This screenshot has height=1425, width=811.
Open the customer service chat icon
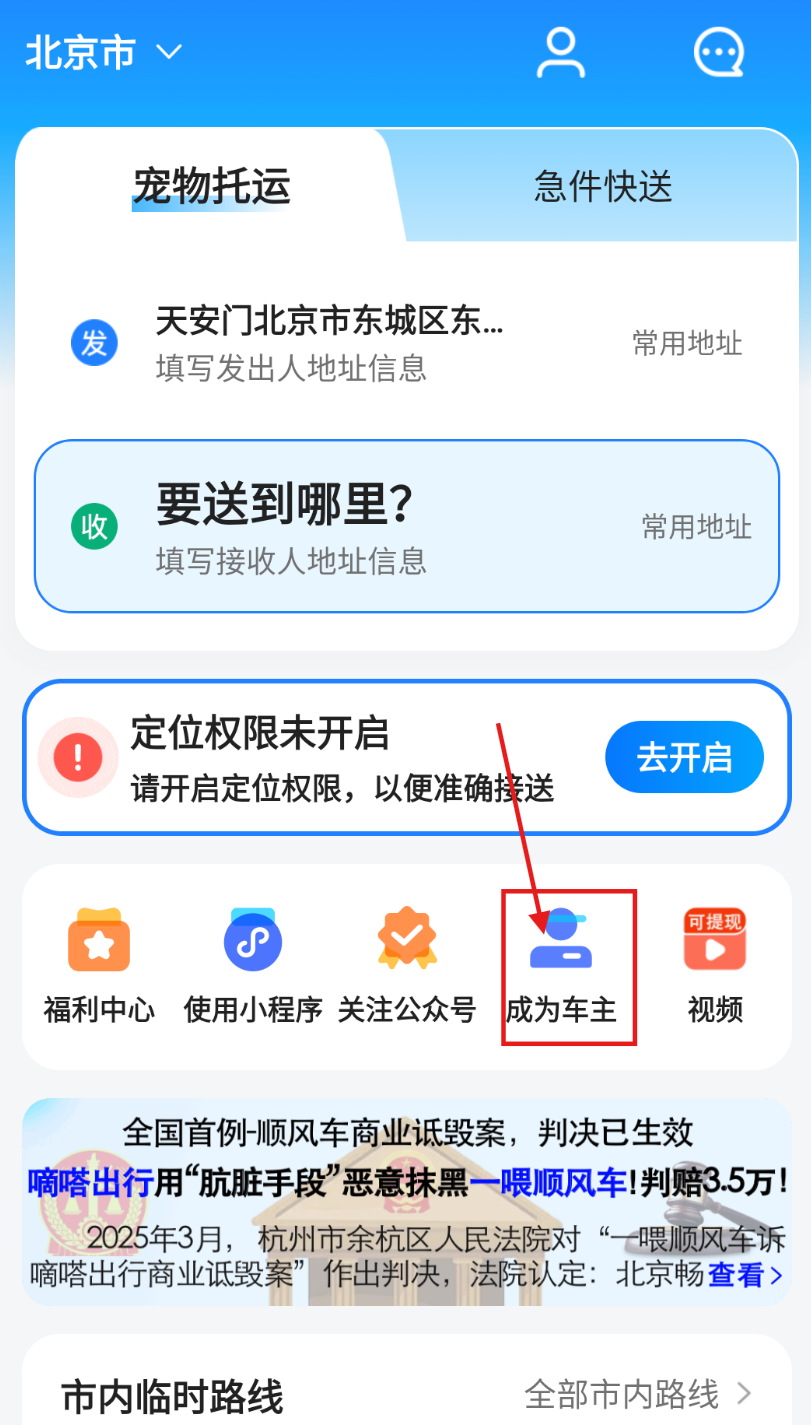click(718, 52)
